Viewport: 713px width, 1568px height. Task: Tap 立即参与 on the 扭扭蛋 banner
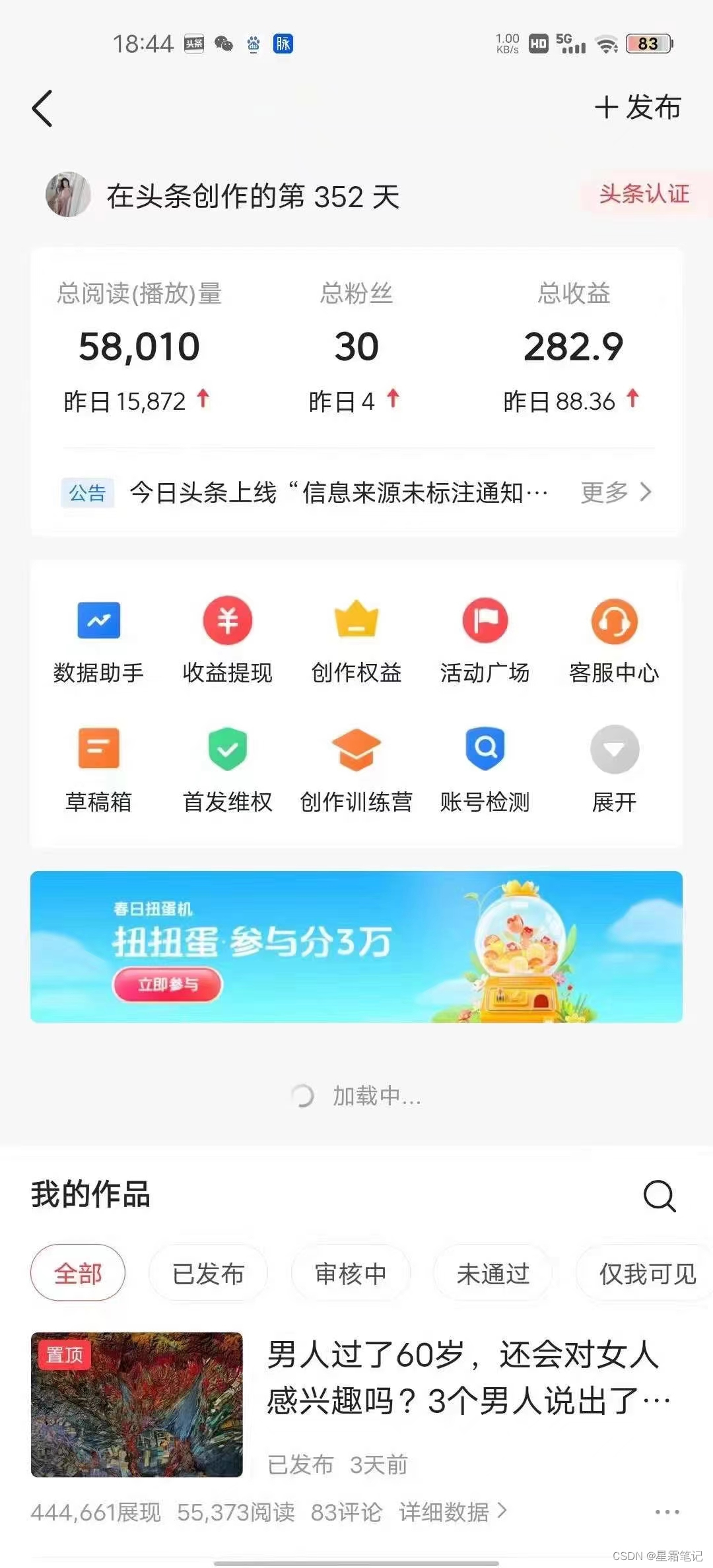pos(168,985)
